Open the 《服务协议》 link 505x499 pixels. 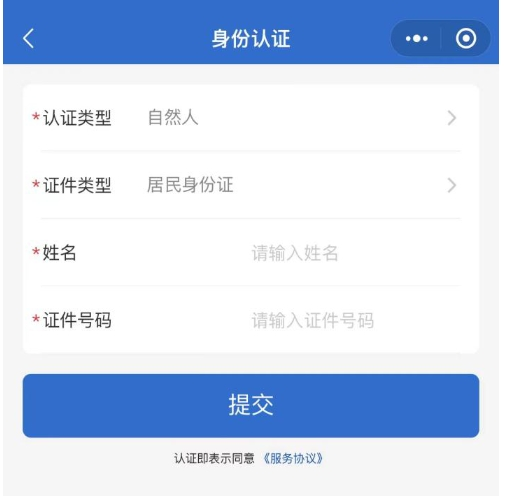[292, 458]
